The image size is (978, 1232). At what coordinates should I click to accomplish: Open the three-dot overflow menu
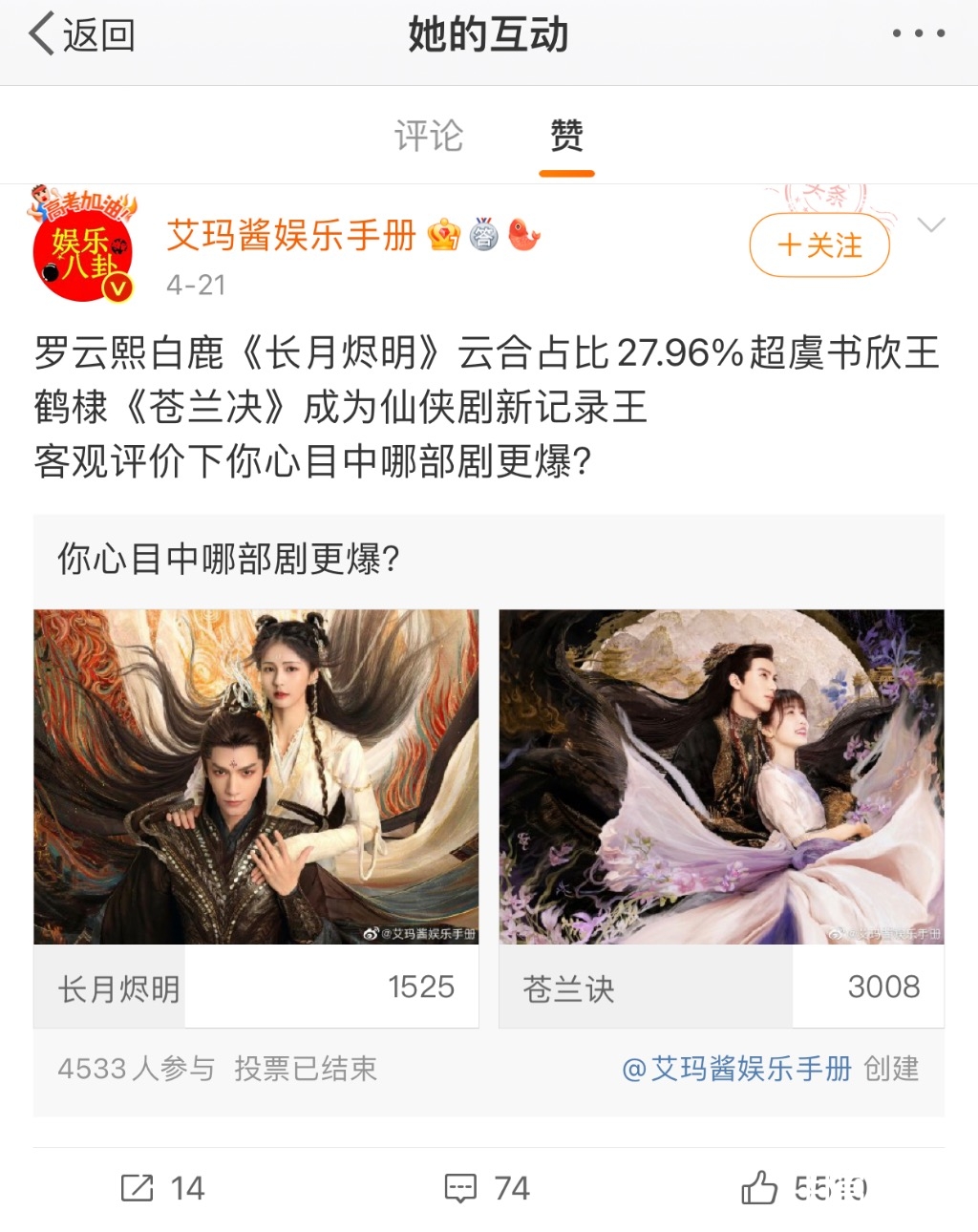918,33
